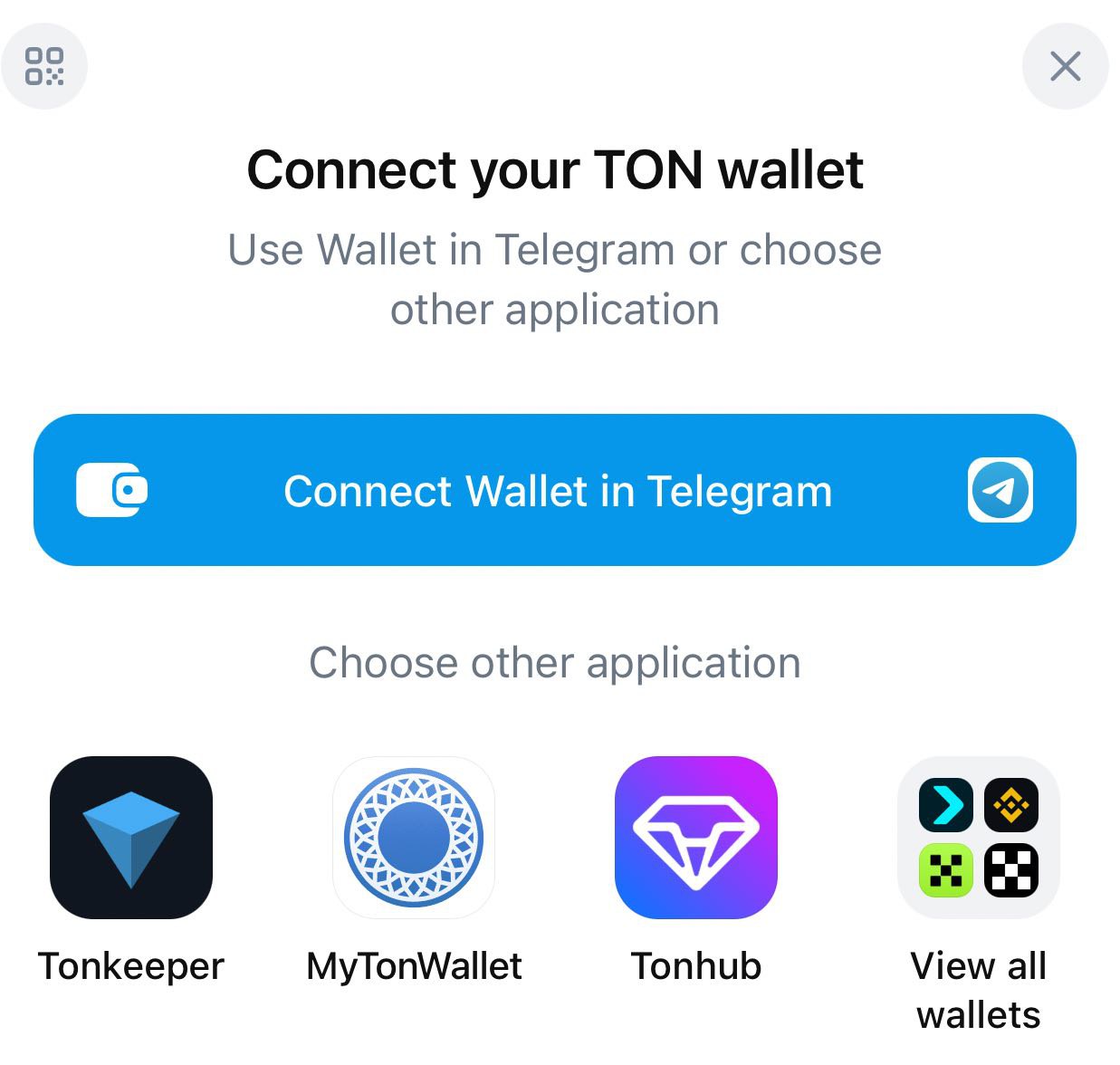Connect Wallet in Telegram
This screenshot has width=1120, height=1065.
coord(554,490)
